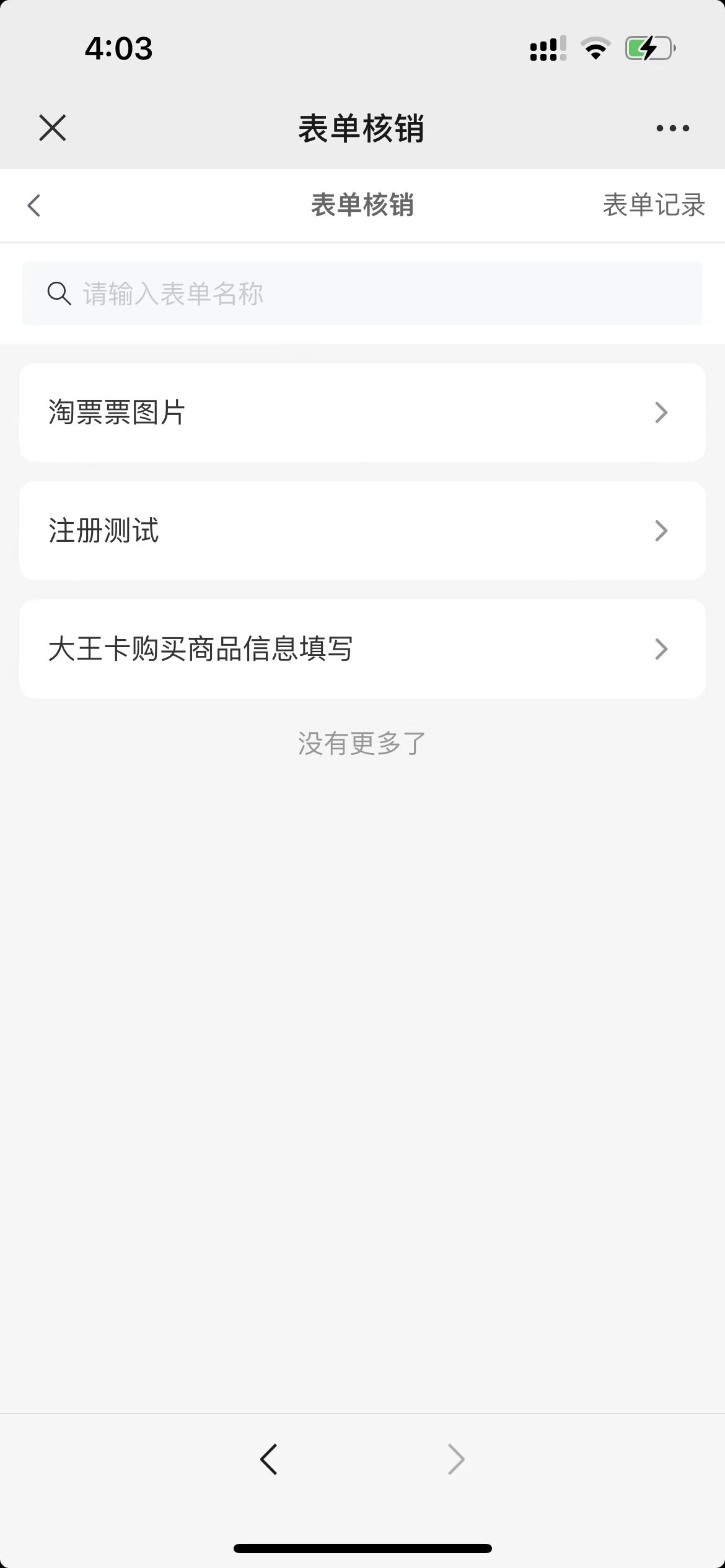
Task: Tap the browser back arrow at bottom
Action: tap(269, 1459)
